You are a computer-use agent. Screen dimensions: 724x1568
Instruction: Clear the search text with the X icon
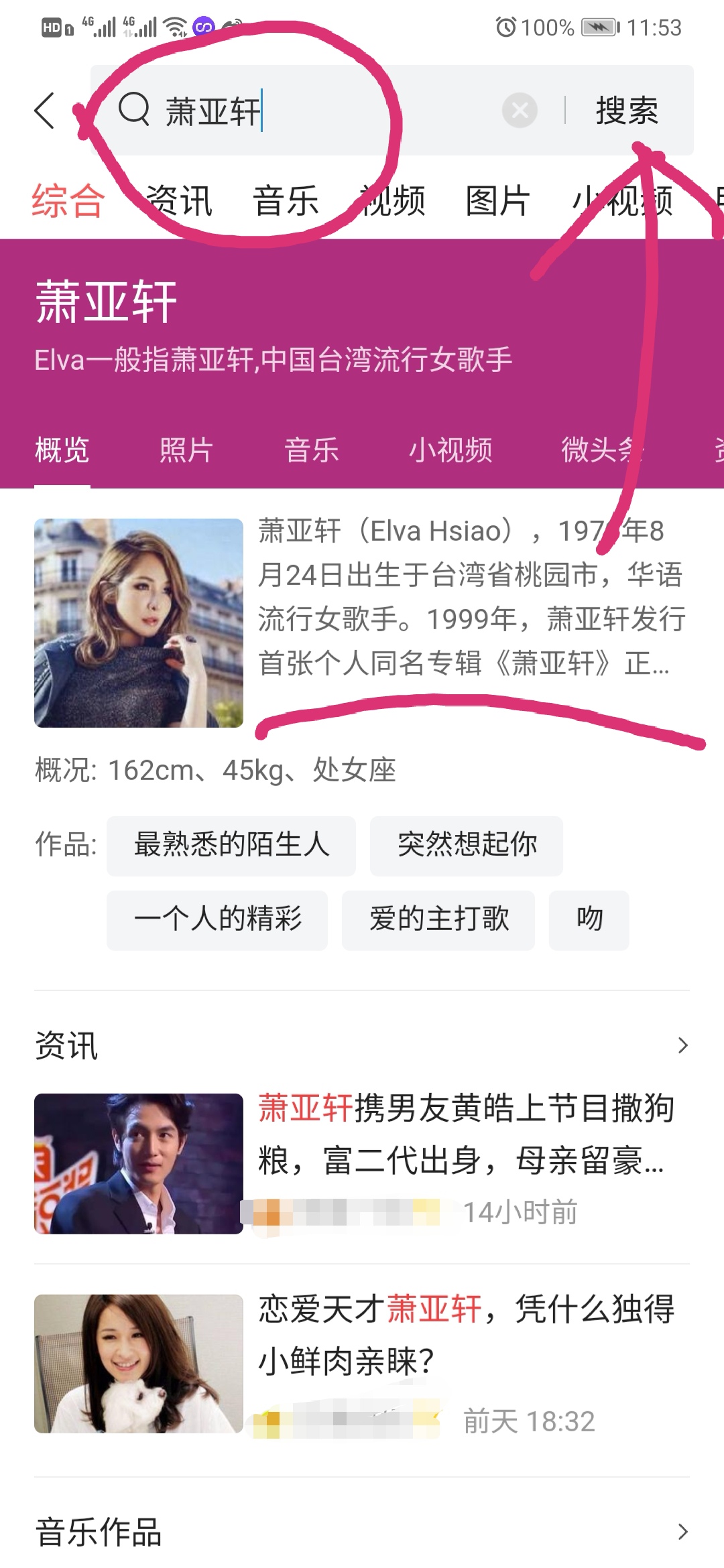click(520, 111)
